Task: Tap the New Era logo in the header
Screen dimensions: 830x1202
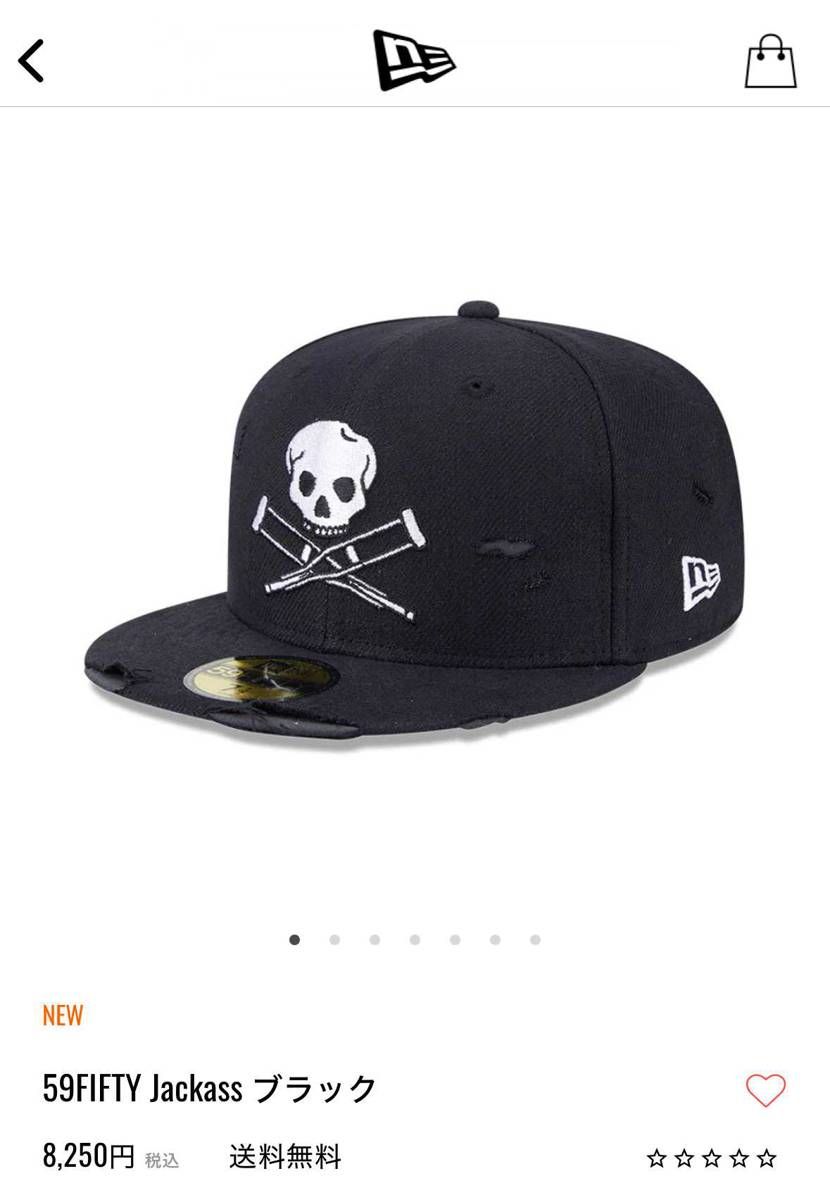Action: [414, 60]
